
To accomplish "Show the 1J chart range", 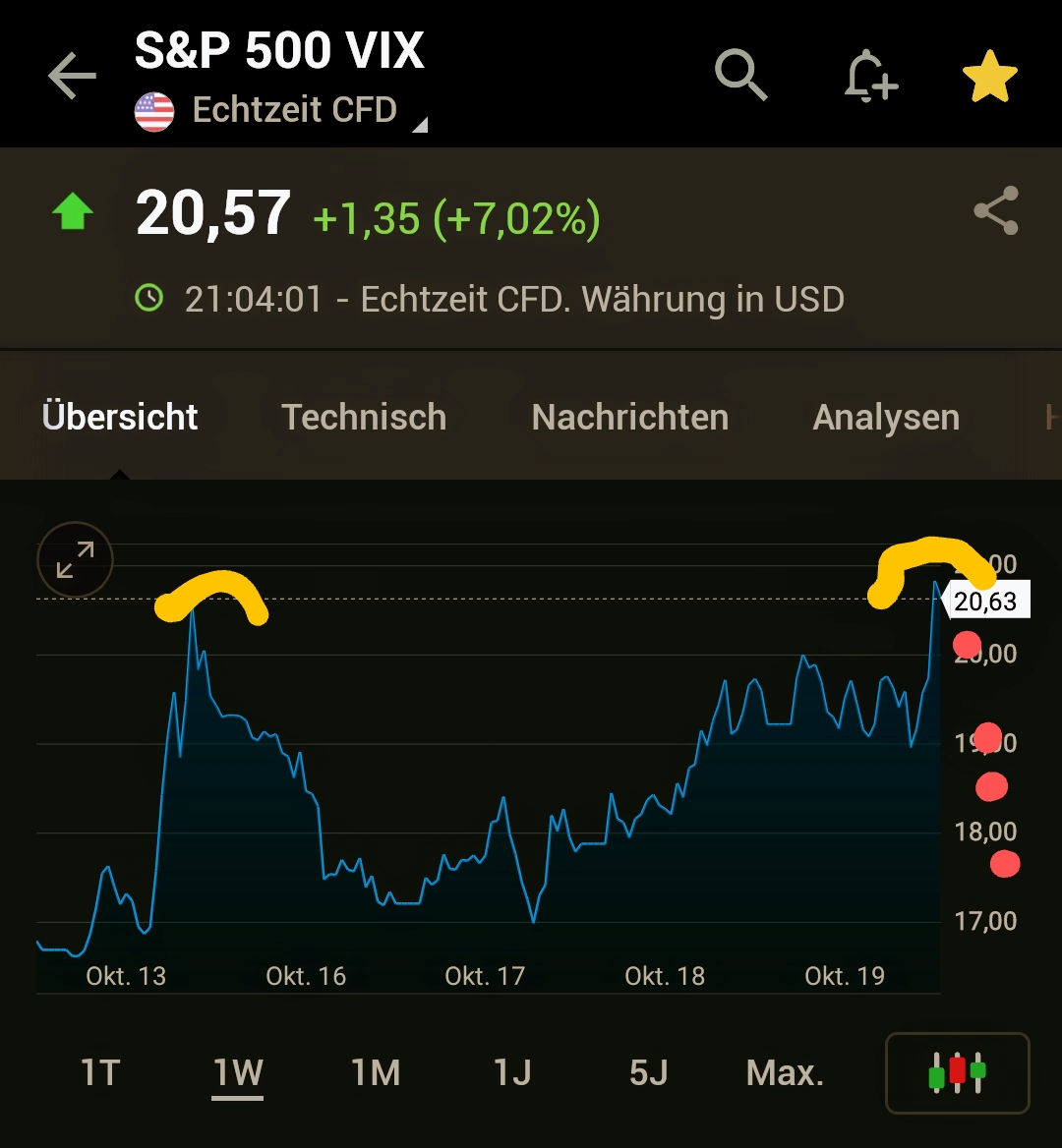I will 512,1072.
